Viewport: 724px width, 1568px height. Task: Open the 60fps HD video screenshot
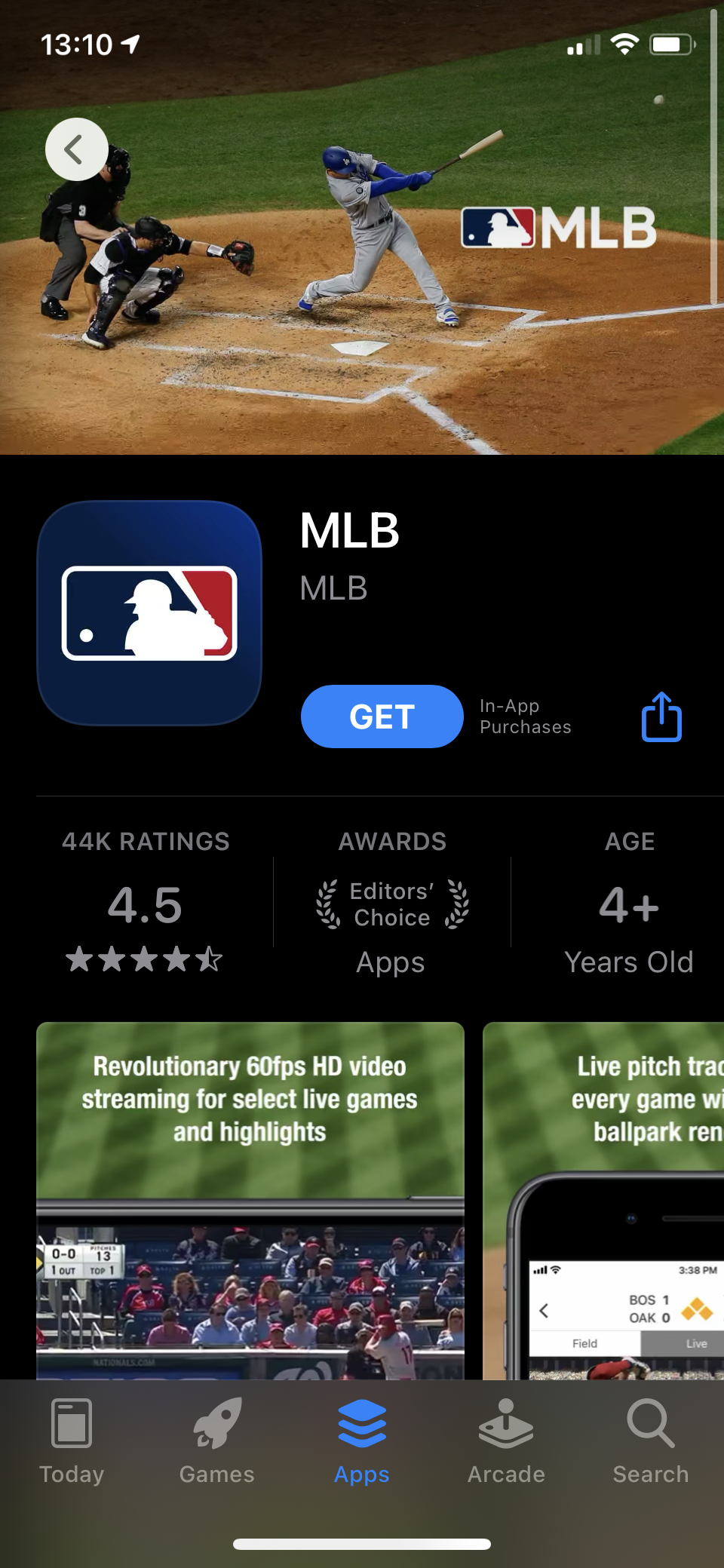point(250,1201)
